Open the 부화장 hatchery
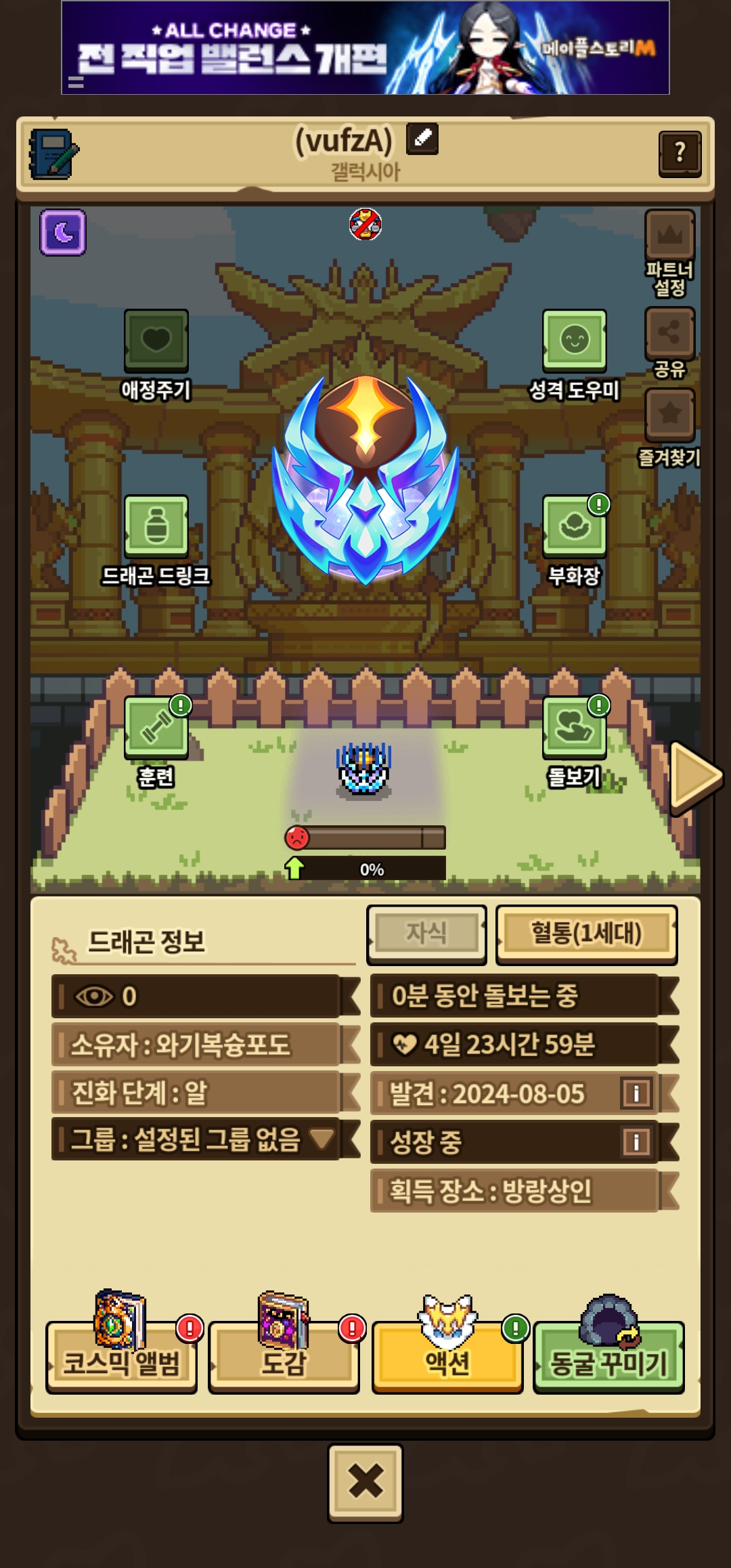 point(574,527)
